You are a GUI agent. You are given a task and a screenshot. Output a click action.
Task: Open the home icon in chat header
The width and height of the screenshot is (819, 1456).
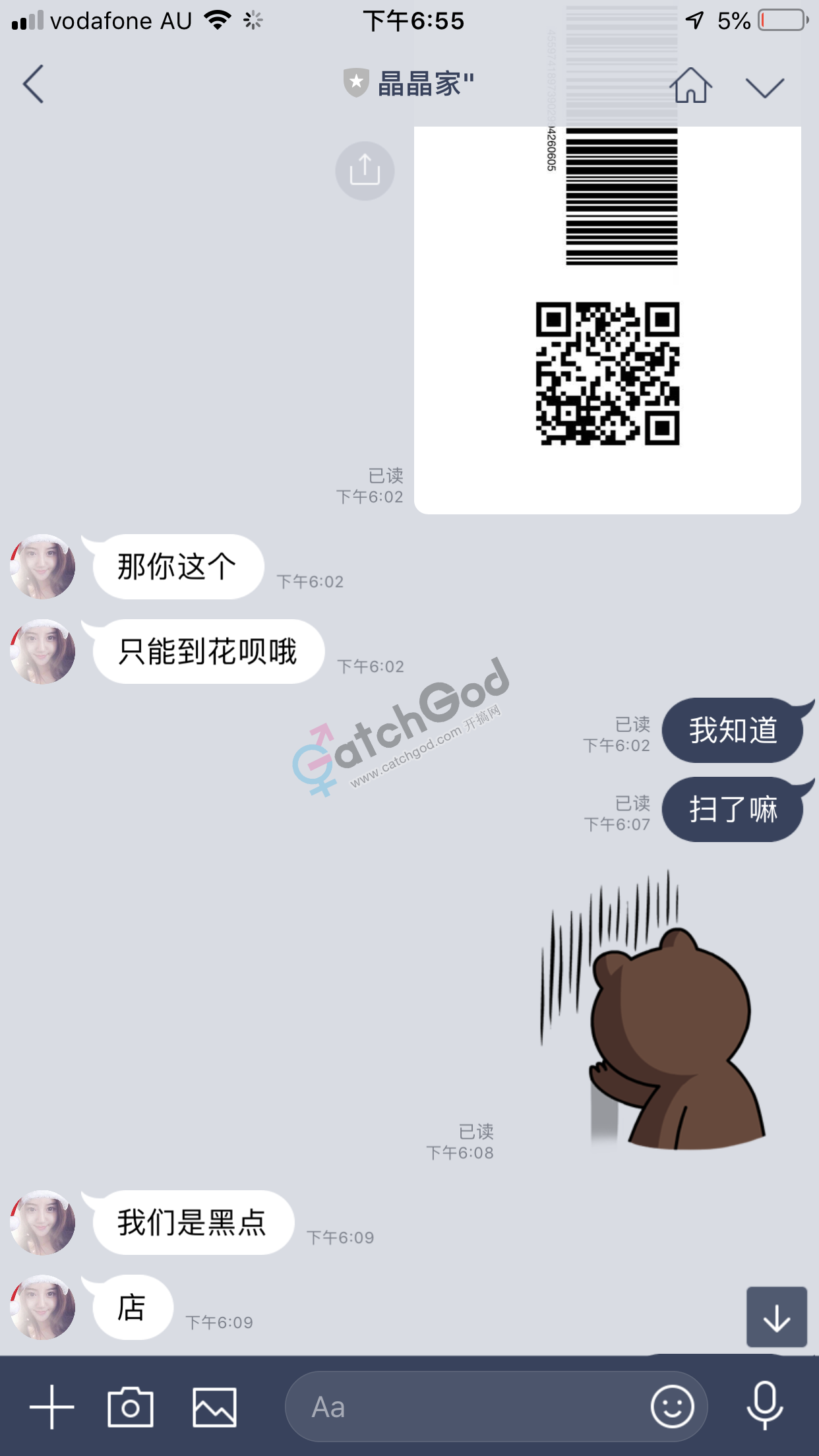[x=690, y=86]
